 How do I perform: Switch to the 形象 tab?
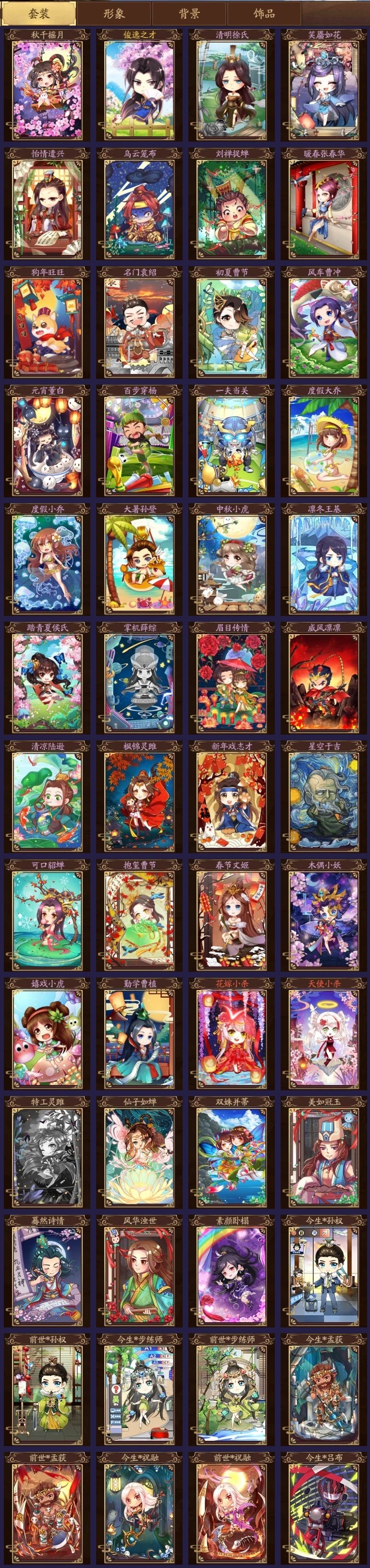pyautogui.click(x=113, y=13)
